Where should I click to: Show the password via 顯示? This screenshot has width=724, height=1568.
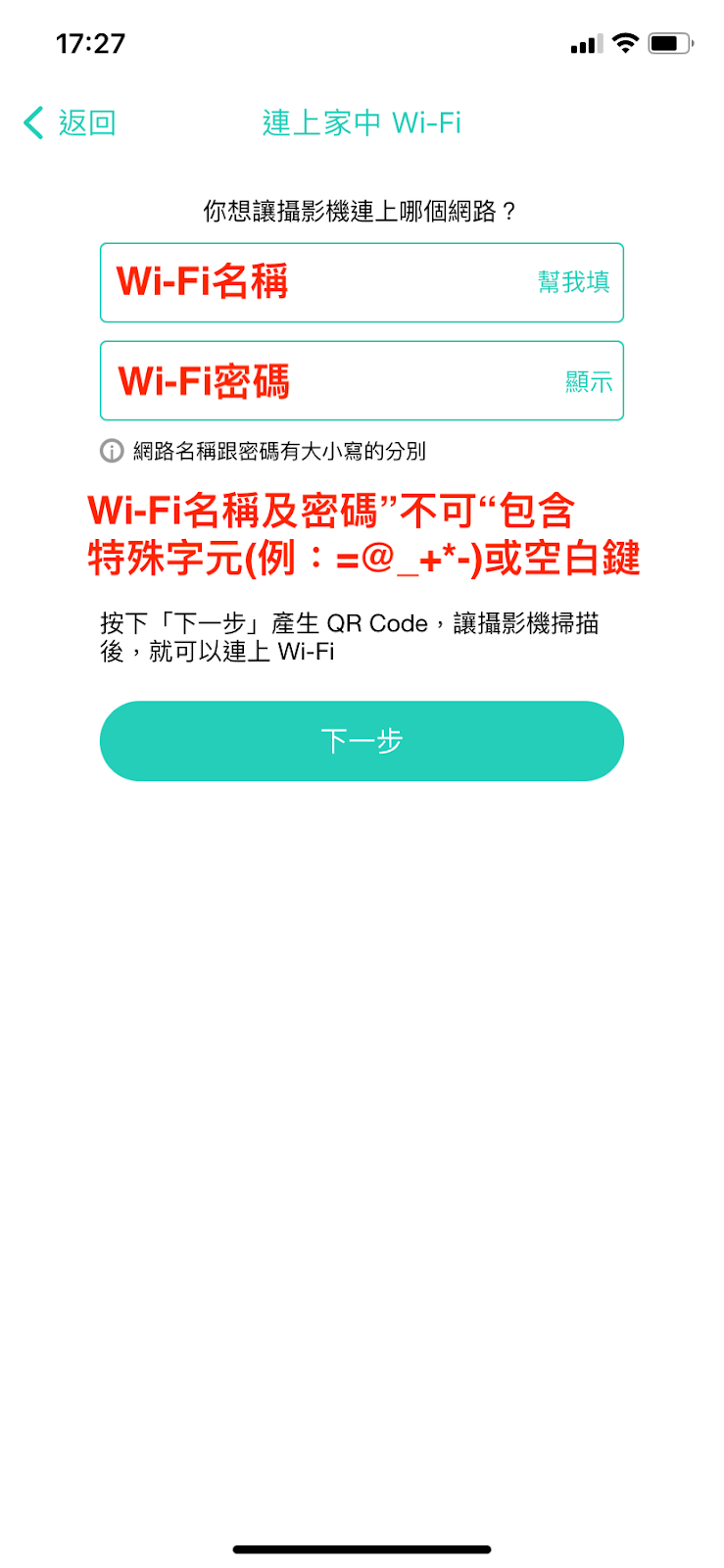pyautogui.click(x=589, y=381)
